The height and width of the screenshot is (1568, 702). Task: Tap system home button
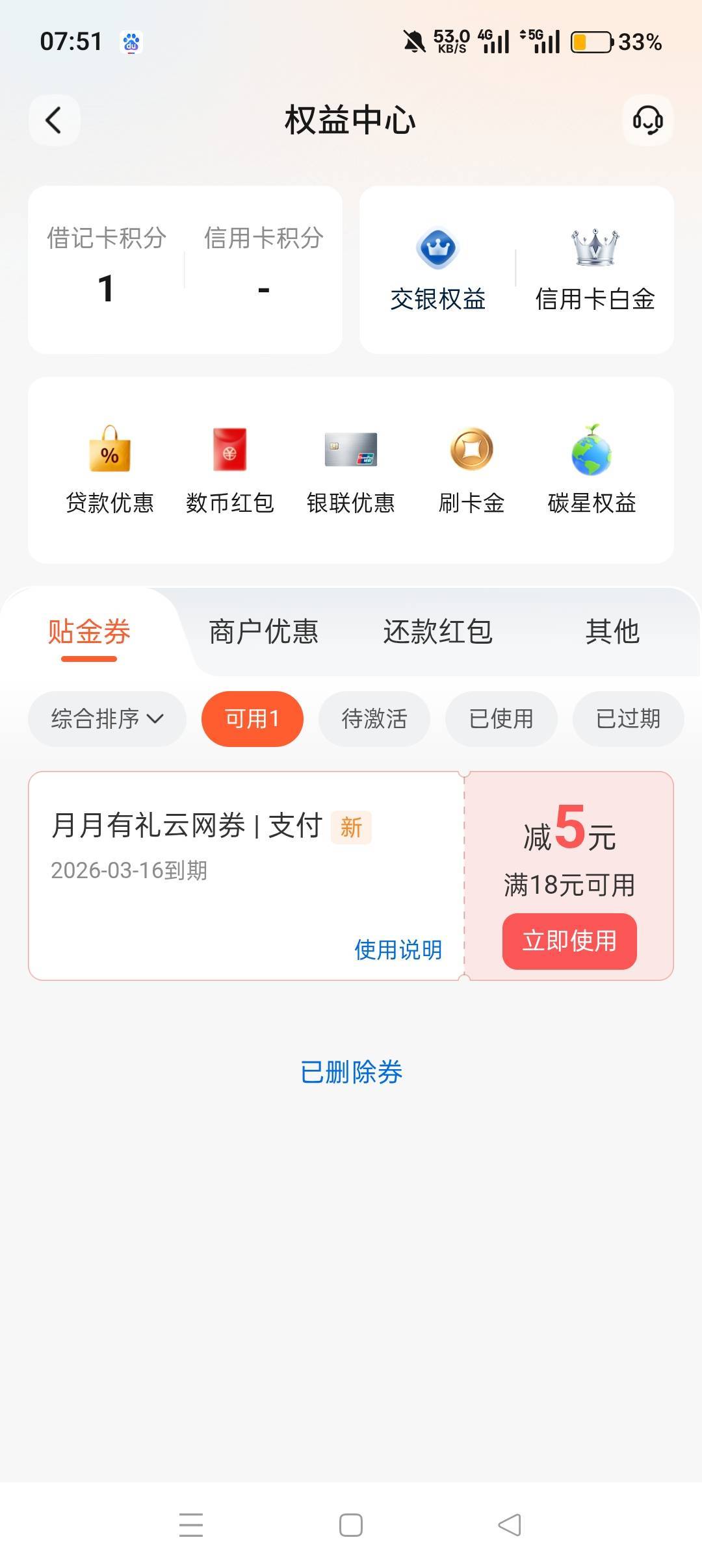coord(351,1525)
